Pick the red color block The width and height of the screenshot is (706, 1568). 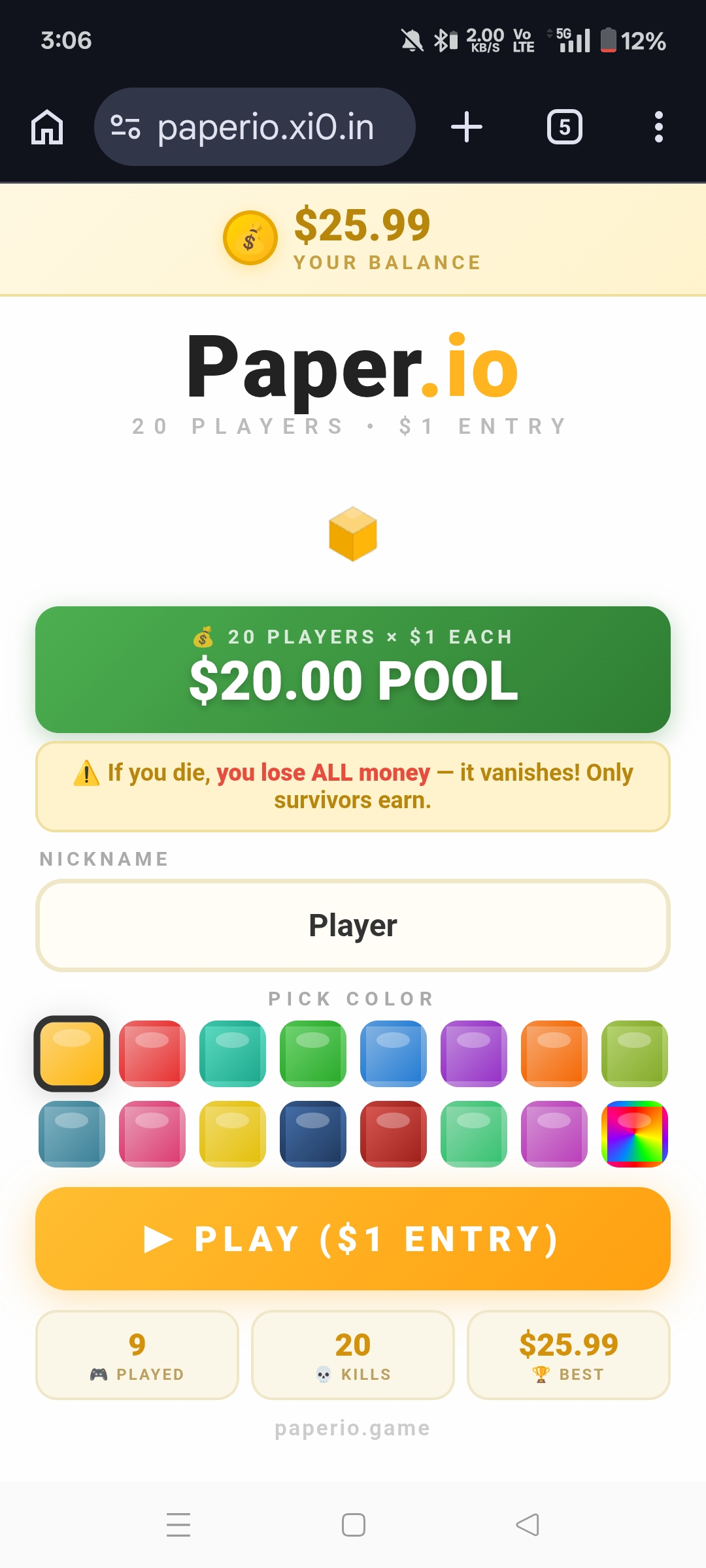152,1053
